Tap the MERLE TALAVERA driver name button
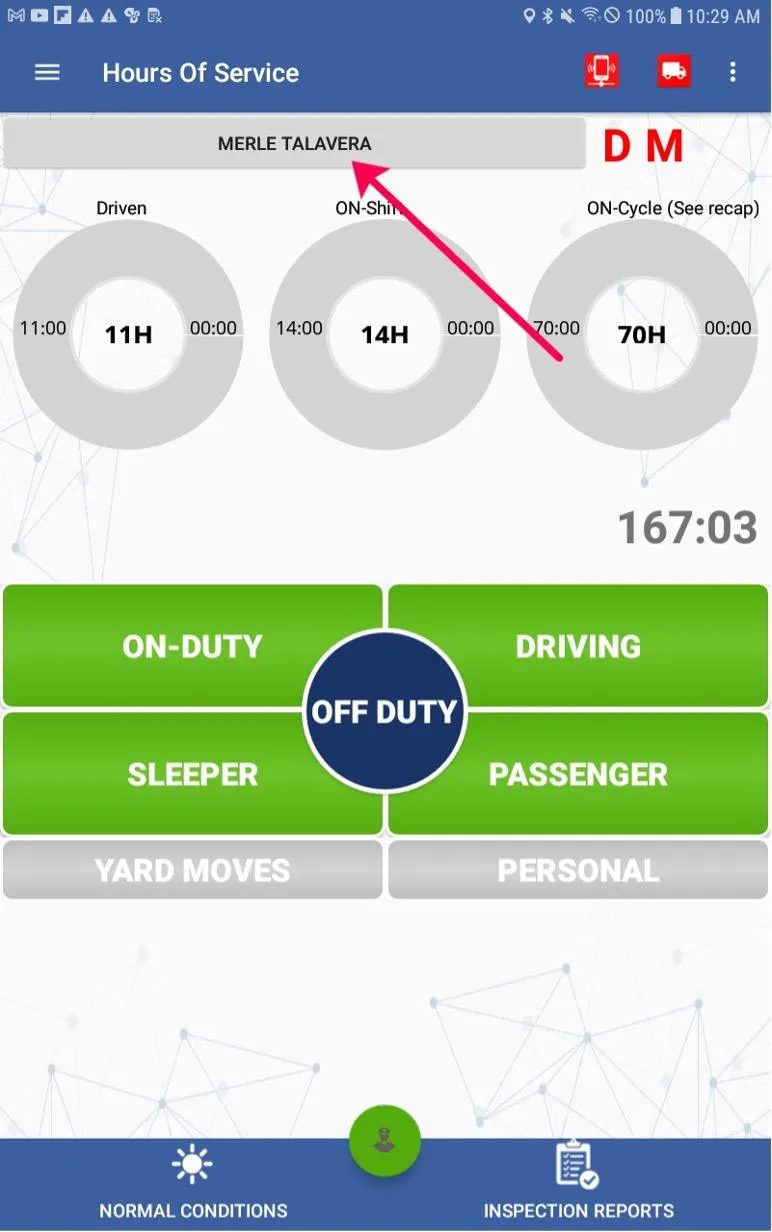 (294, 144)
